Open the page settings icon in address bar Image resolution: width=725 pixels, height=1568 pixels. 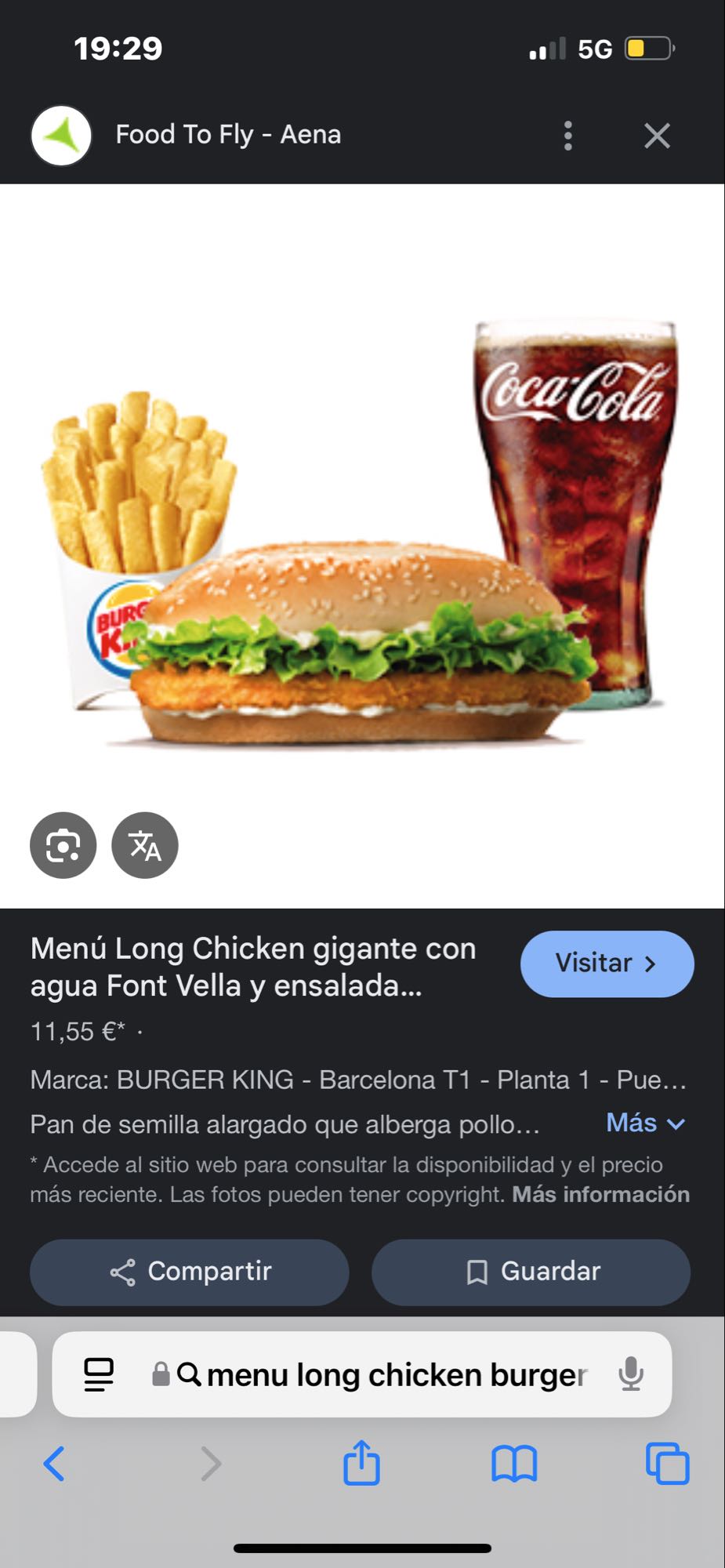point(99,1374)
